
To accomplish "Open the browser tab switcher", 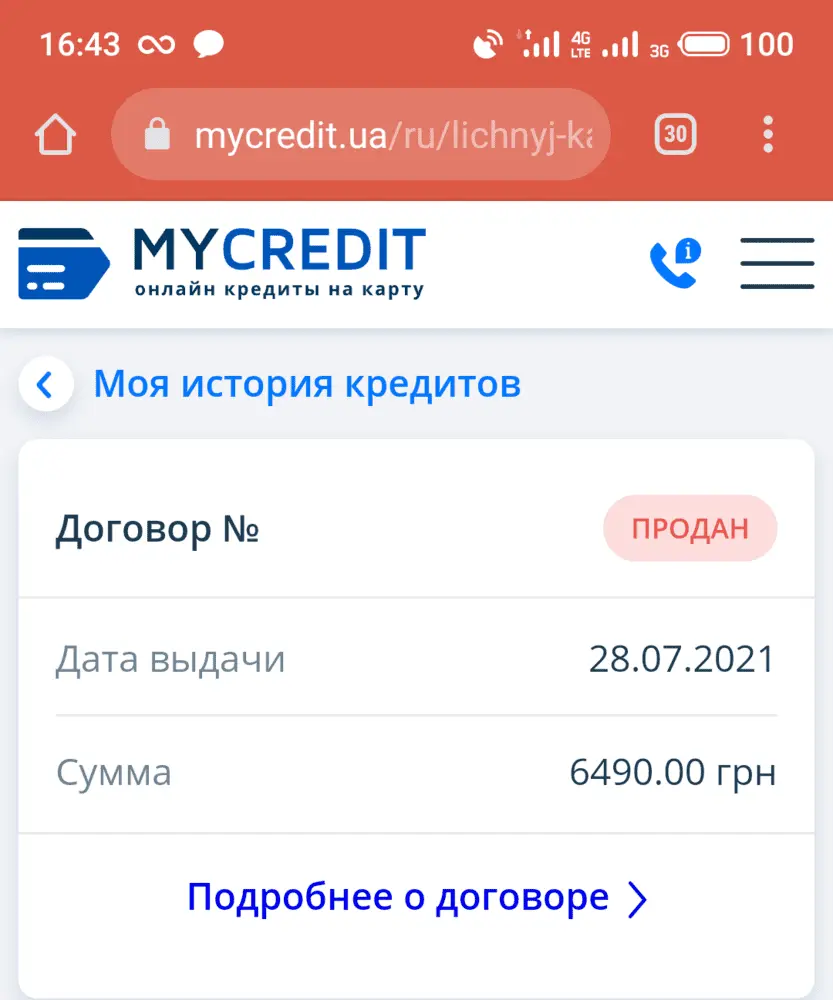I will [x=676, y=135].
